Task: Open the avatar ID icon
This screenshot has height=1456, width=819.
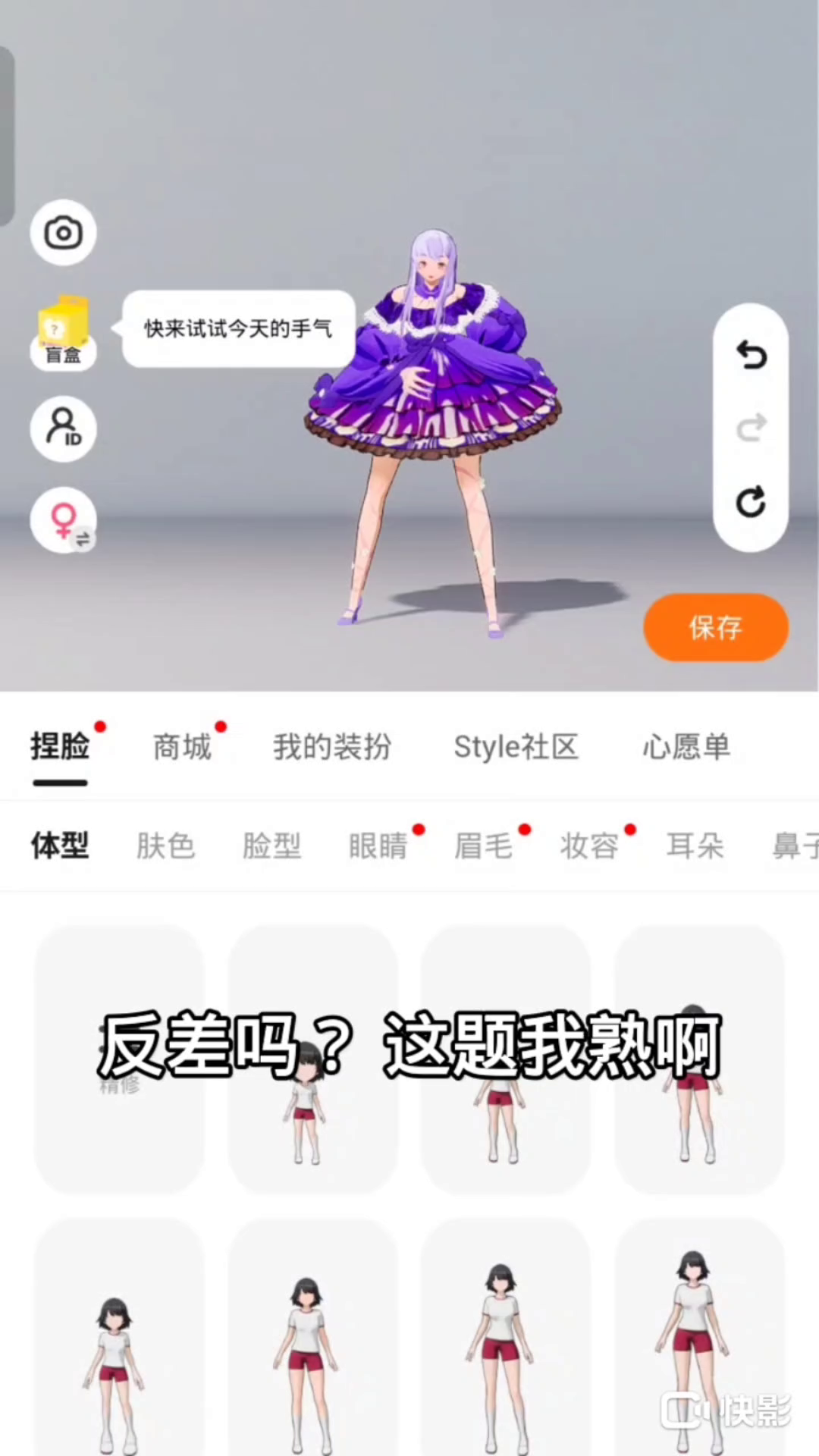Action: click(63, 428)
